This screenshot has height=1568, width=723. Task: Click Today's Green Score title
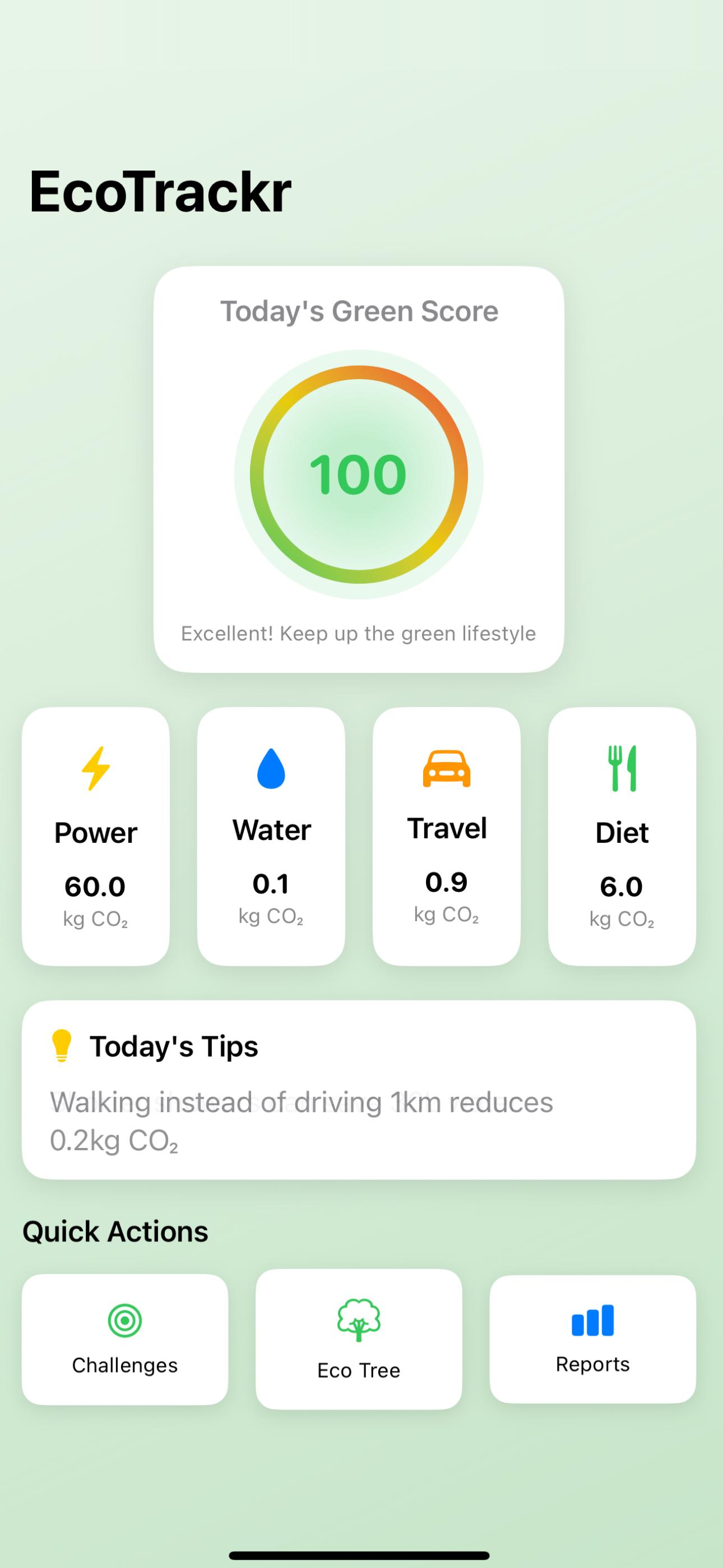(x=359, y=311)
